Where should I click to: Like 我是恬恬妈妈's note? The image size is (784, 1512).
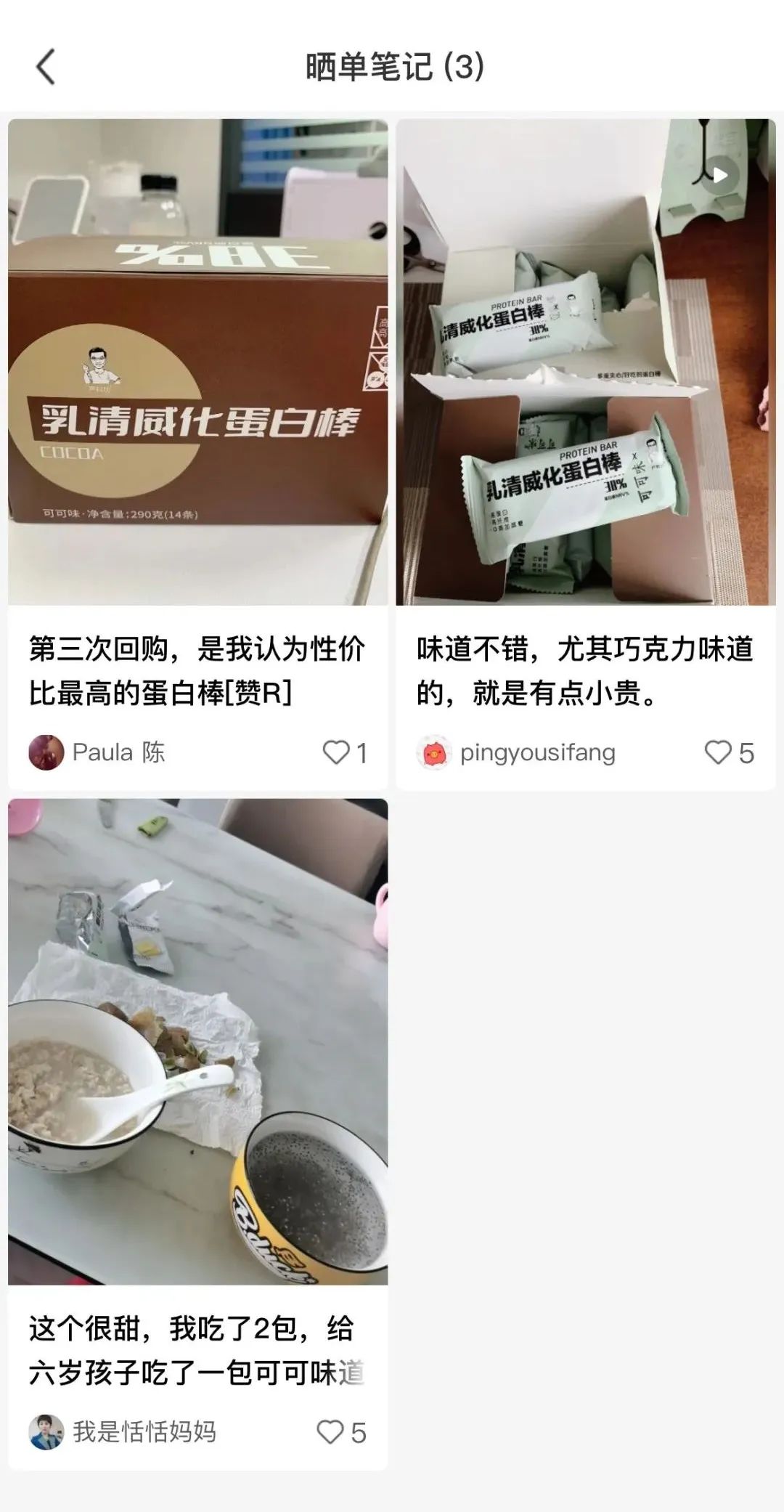click(x=330, y=1431)
